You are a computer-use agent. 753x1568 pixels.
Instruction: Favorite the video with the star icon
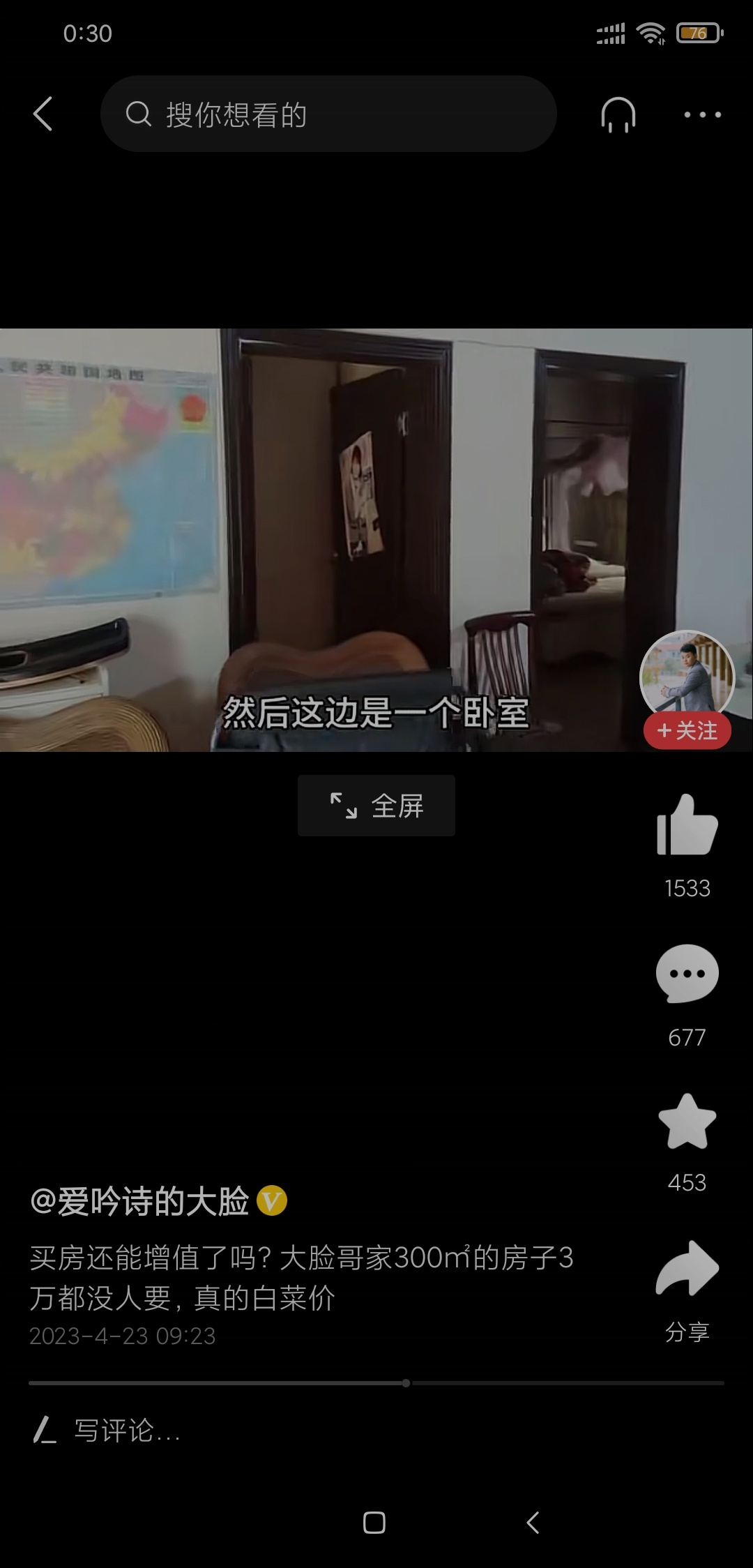click(687, 1121)
